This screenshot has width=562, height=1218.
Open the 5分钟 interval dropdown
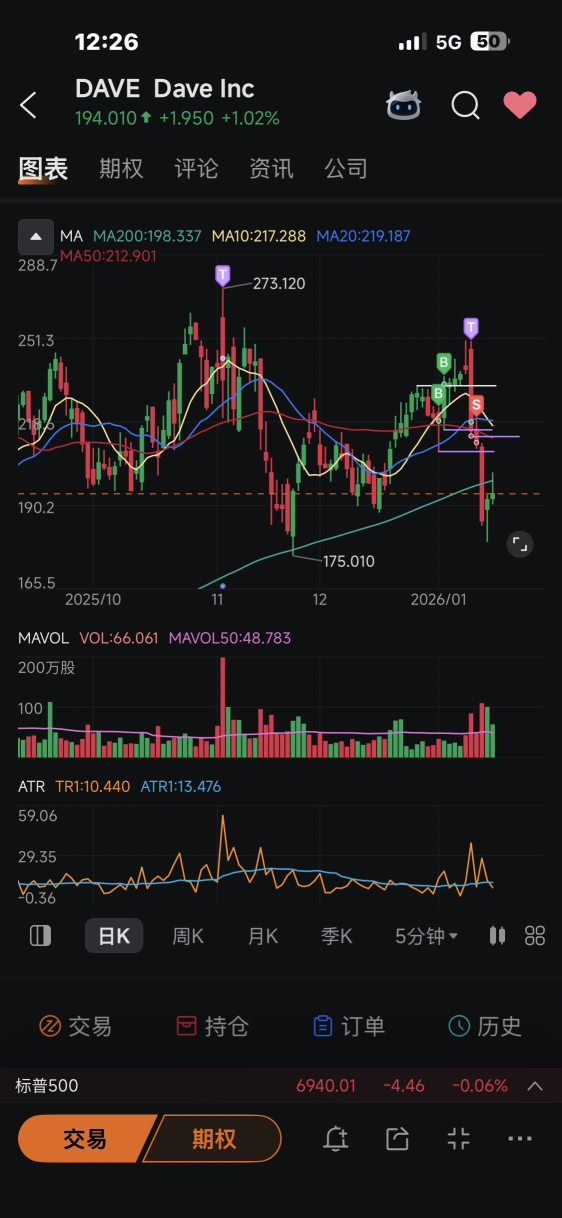[426, 937]
